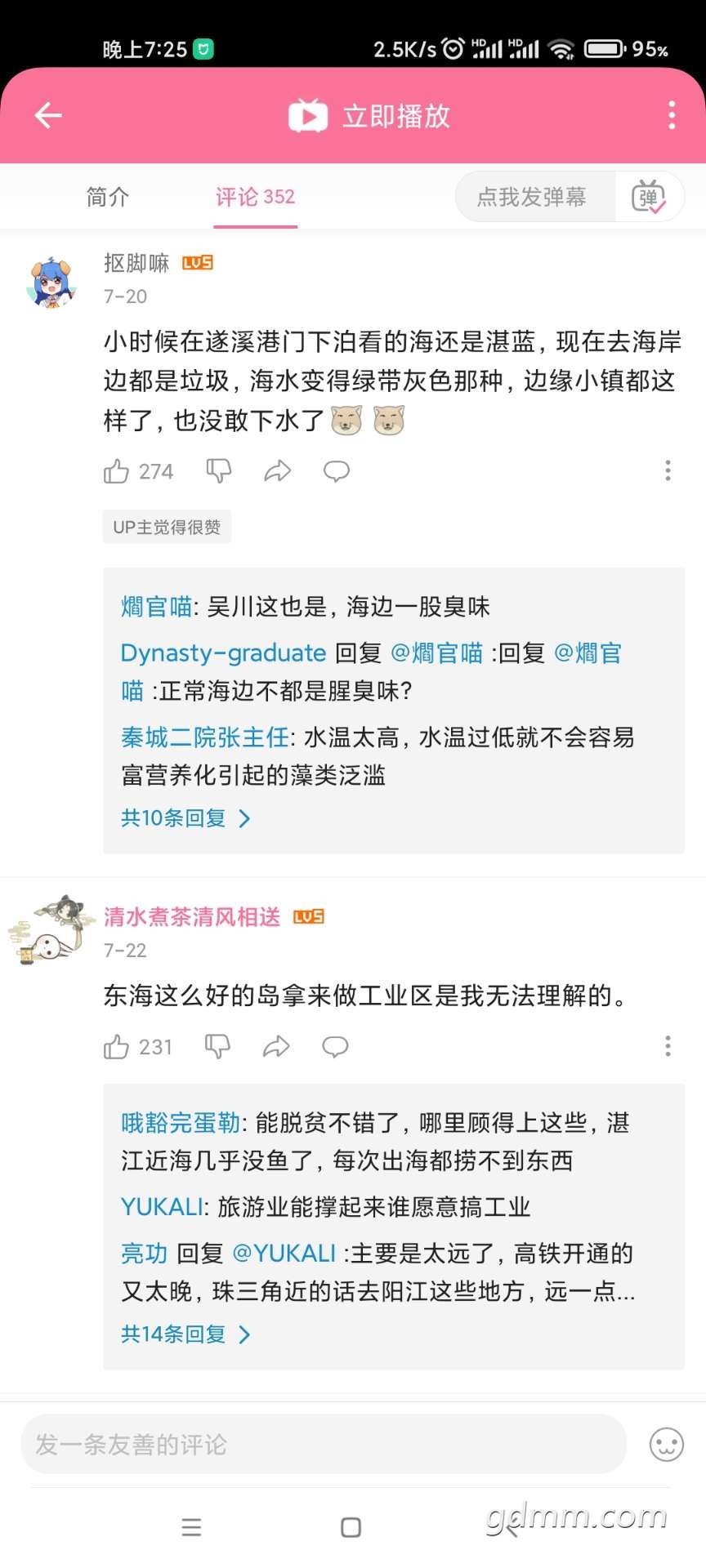Open more options for 抠脚嘛's comment

click(x=668, y=470)
